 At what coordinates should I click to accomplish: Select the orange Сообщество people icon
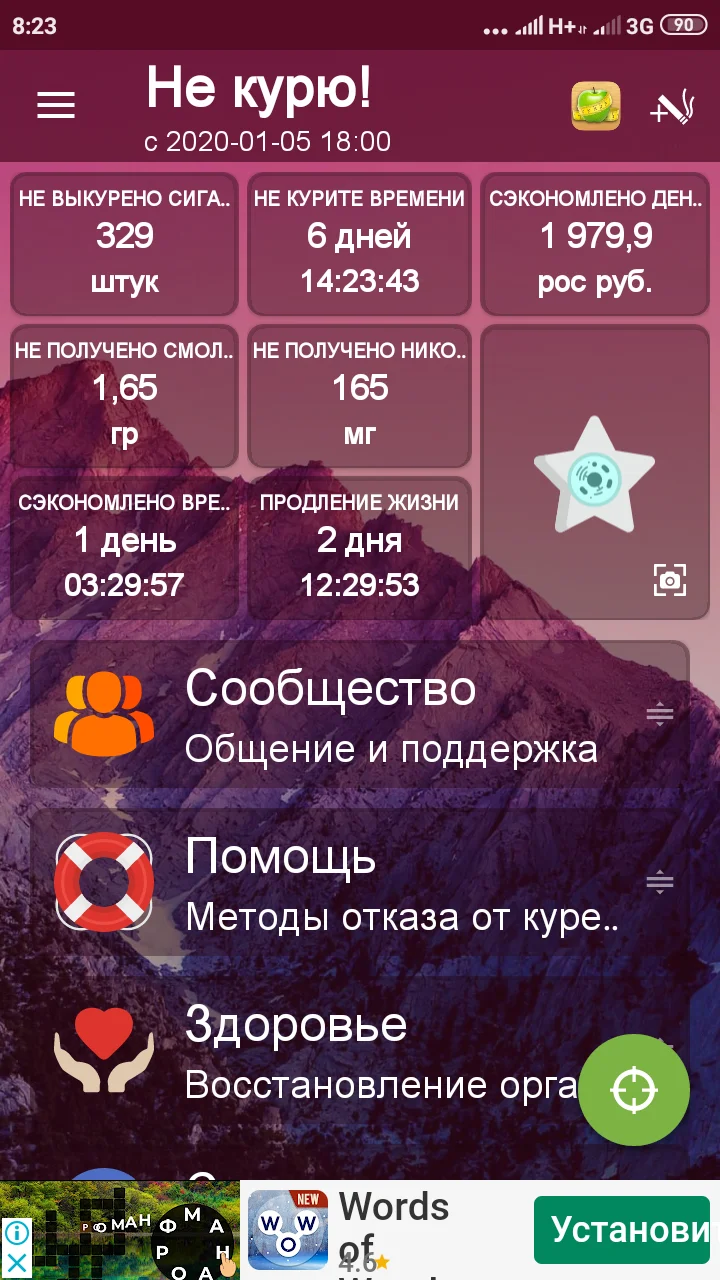coord(104,712)
